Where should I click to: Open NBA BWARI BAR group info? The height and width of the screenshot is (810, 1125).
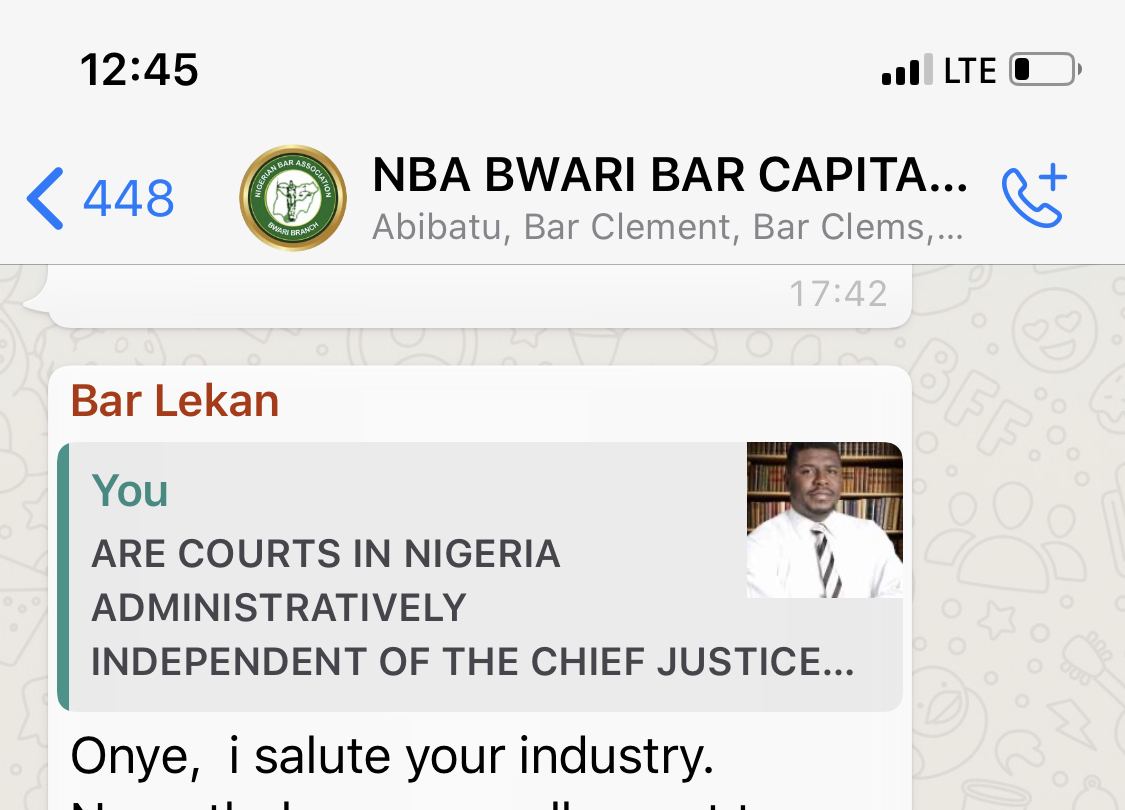(x=668, y=198)
